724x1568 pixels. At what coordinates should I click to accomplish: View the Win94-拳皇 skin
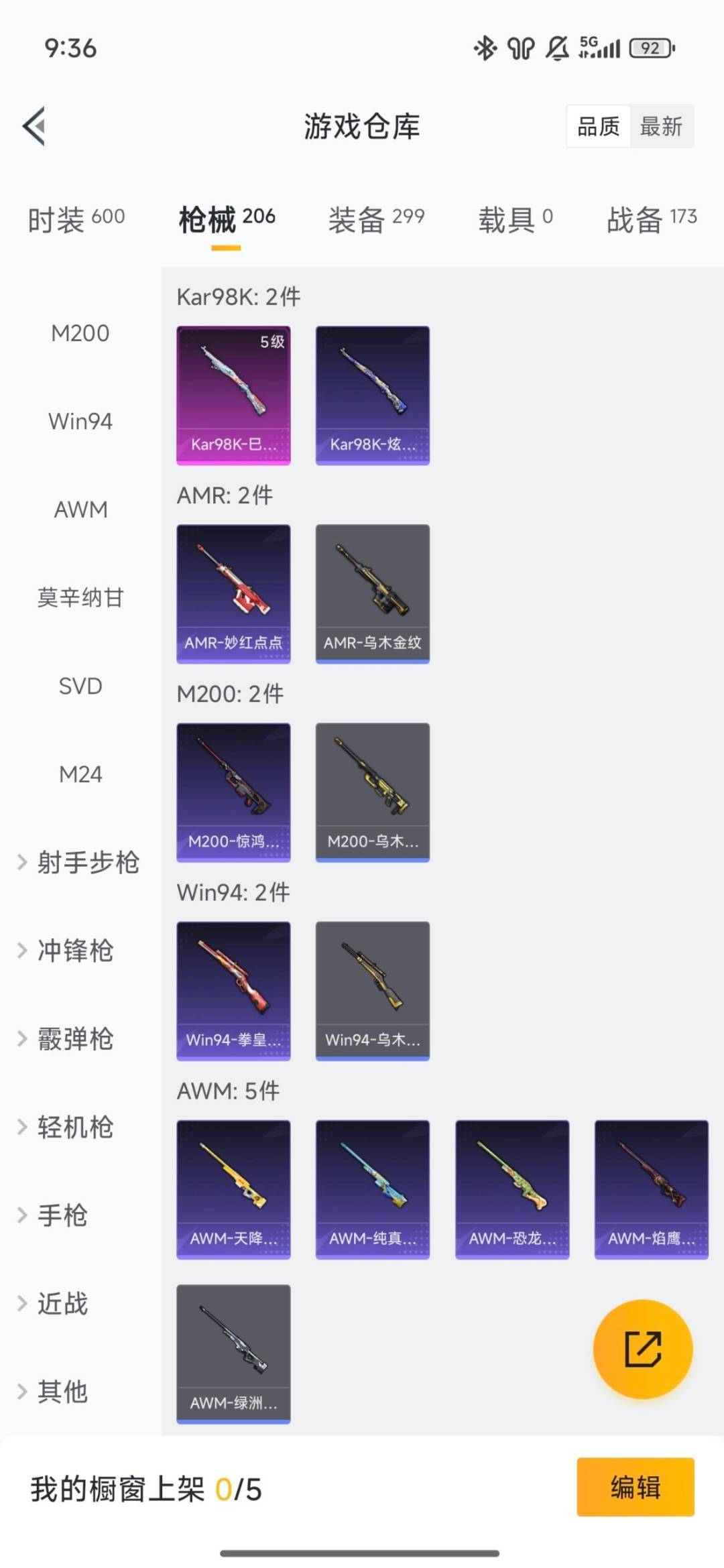tap(233, 990)
